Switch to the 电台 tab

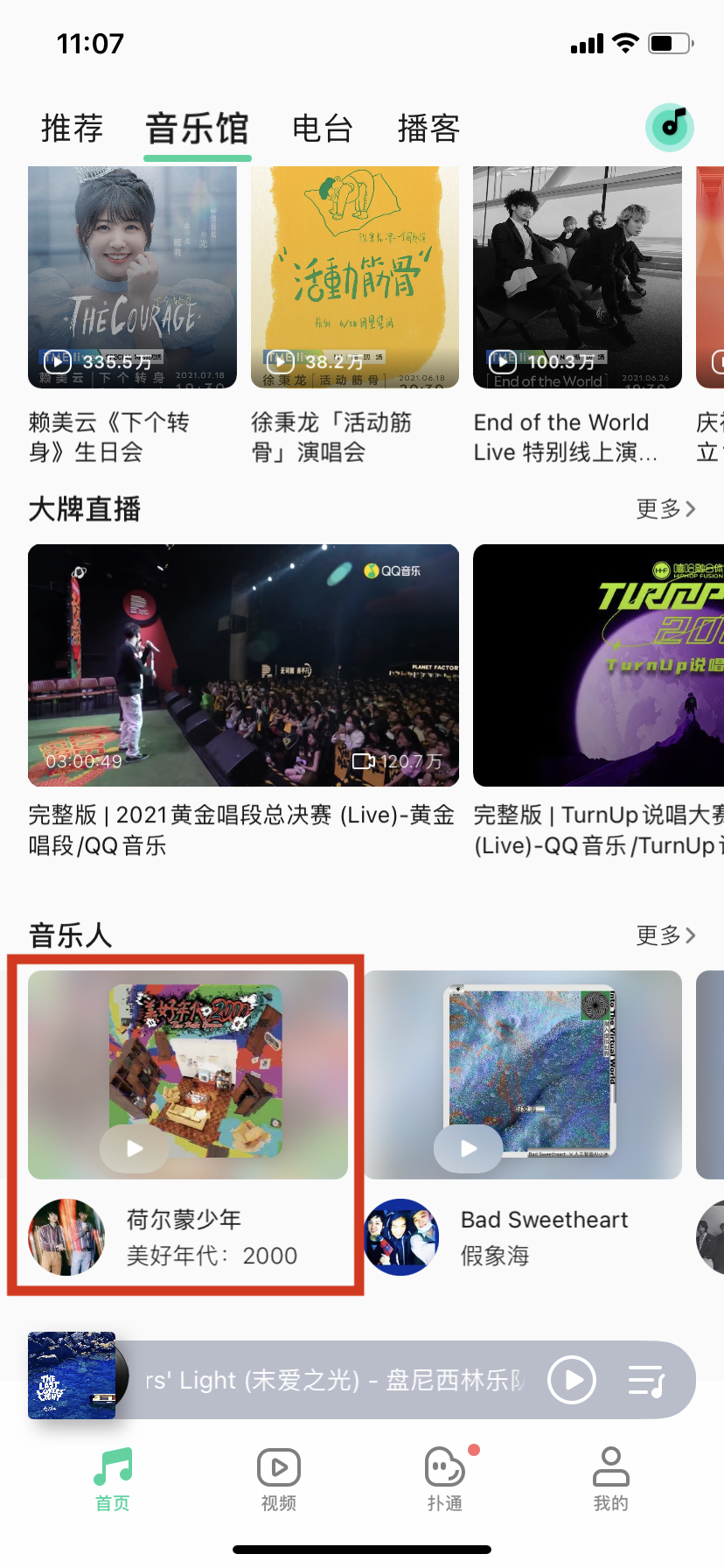point(323,129)
